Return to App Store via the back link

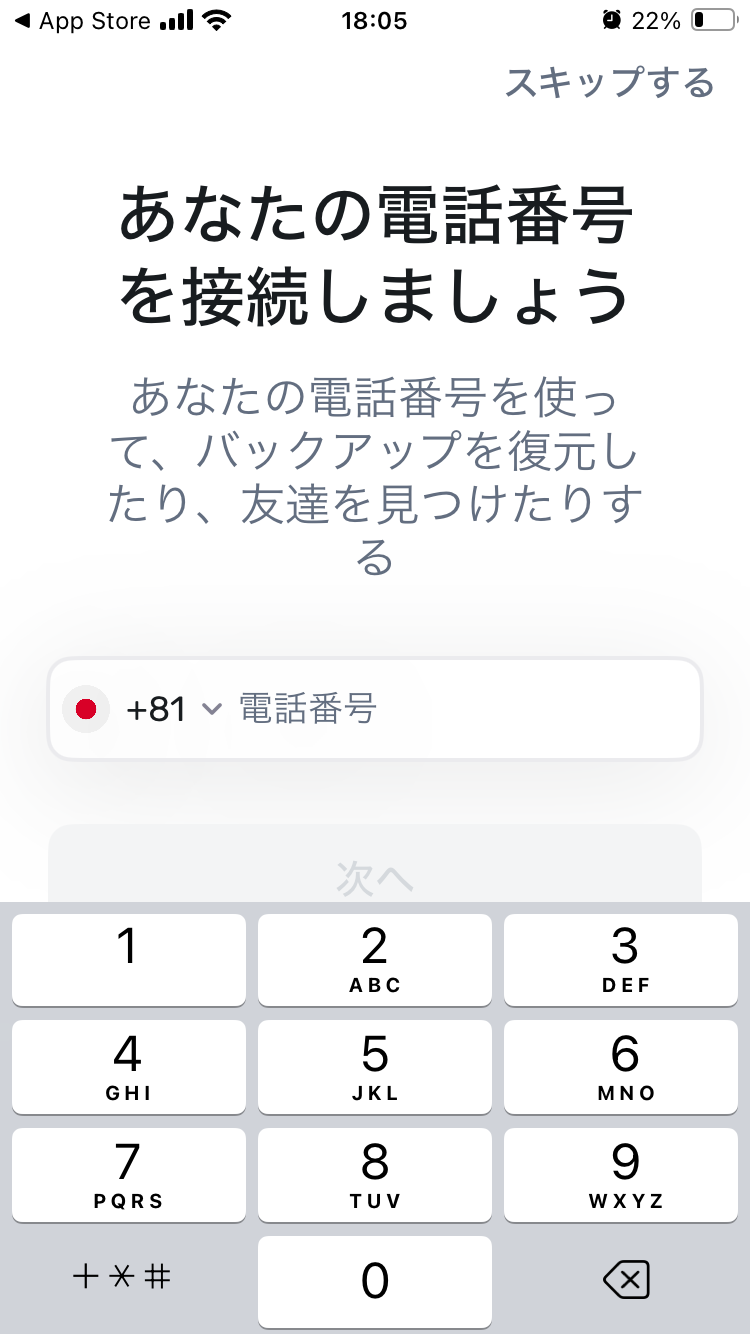coord(83,20)
